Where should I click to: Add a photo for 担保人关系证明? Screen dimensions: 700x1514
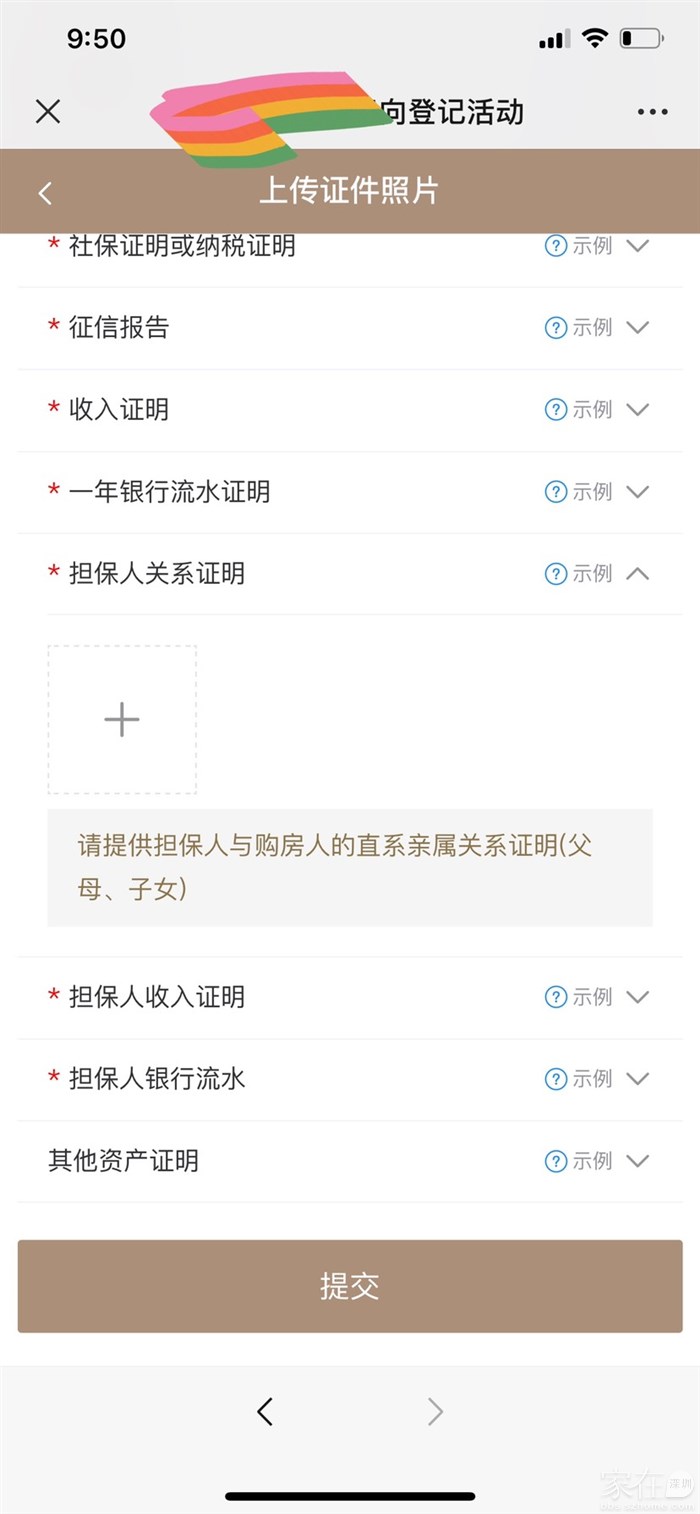(x=122, y=720)
